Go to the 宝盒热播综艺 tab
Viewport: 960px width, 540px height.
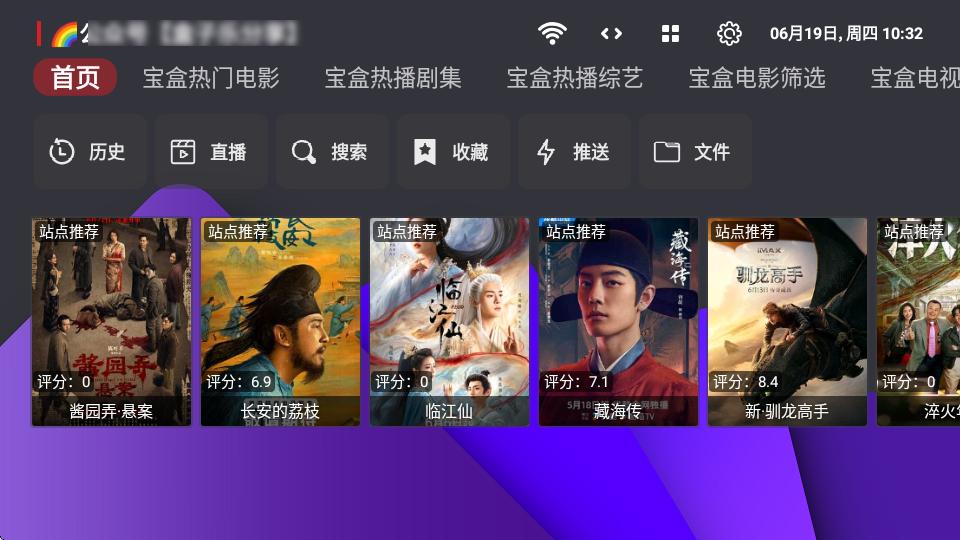575,78
